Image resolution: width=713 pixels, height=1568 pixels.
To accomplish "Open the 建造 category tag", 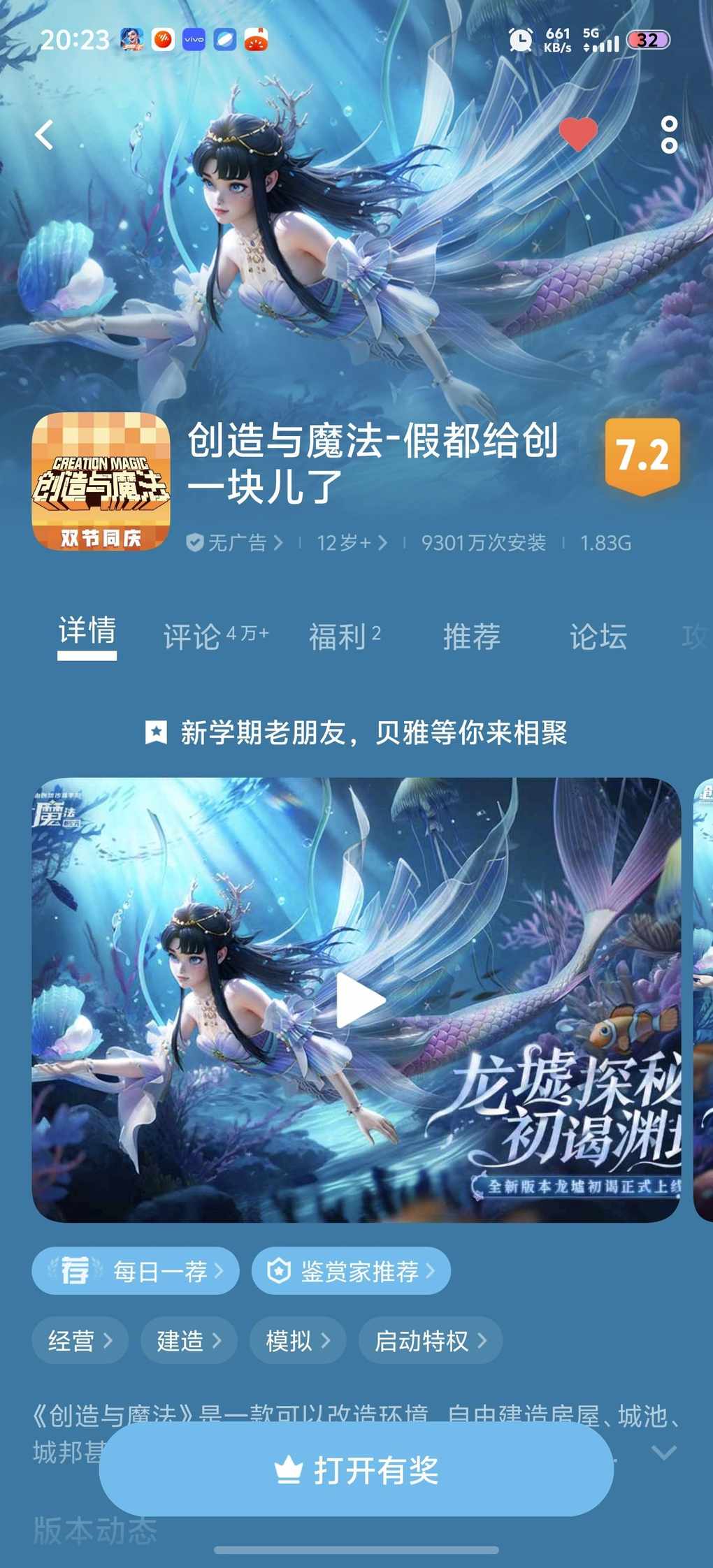I will [x=189, y=1340].
